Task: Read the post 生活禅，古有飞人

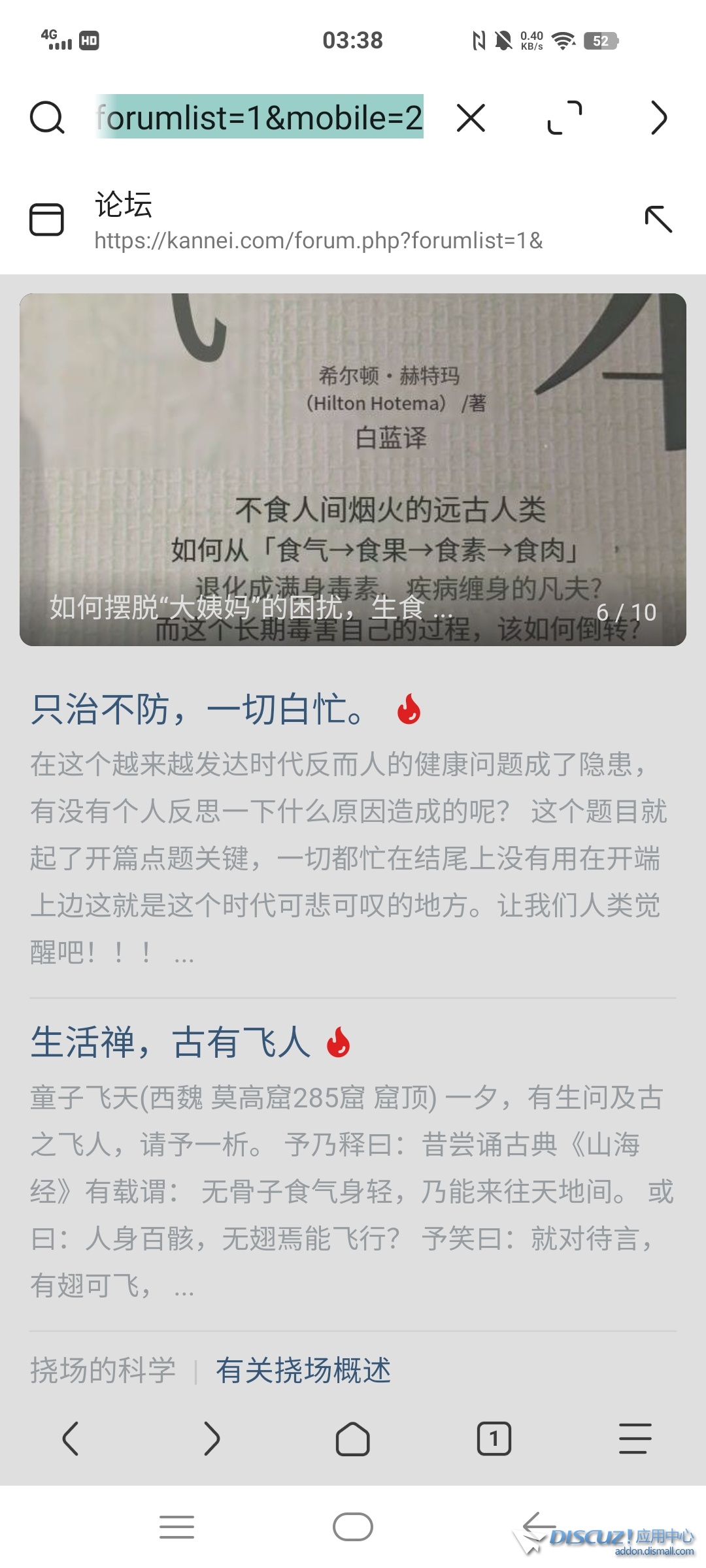Action: (x=170, y=1042)
